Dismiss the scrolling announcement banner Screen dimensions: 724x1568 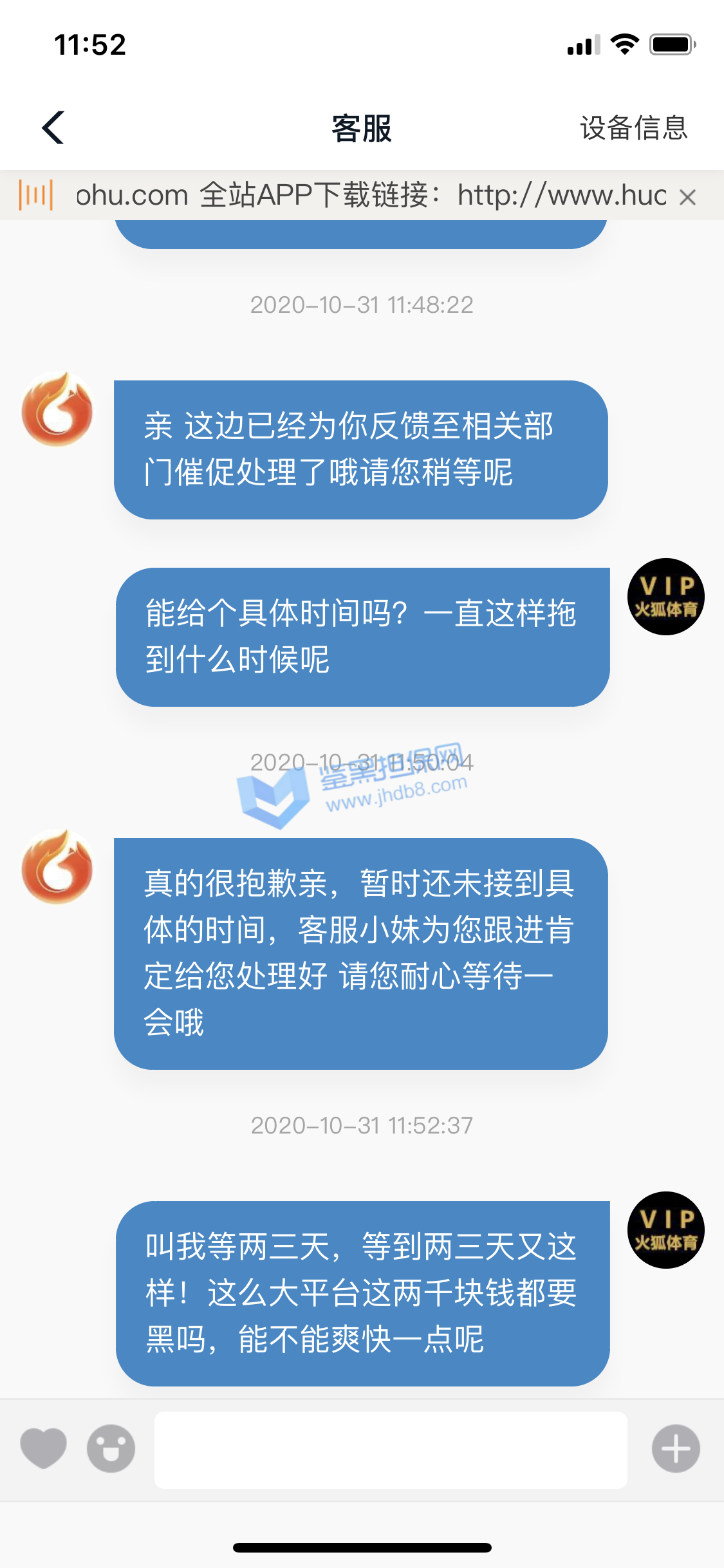coord(687,197)
